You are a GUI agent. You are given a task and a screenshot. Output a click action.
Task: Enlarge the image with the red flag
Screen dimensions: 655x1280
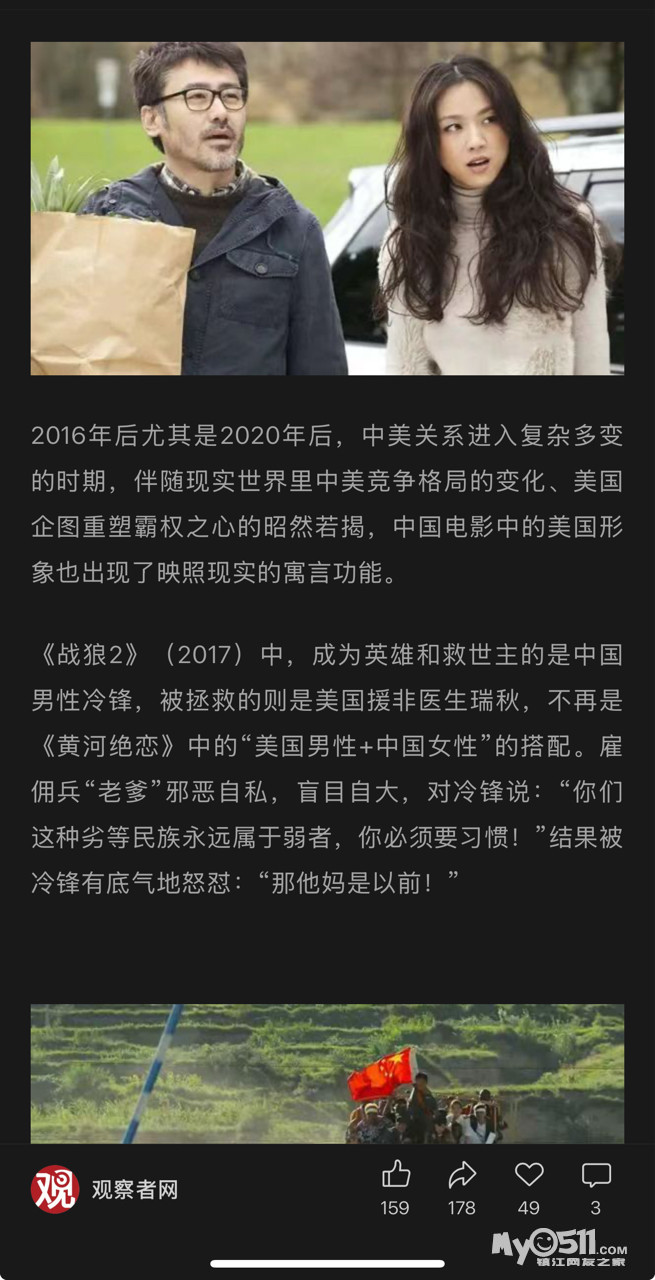click(x=327, y=1074)
